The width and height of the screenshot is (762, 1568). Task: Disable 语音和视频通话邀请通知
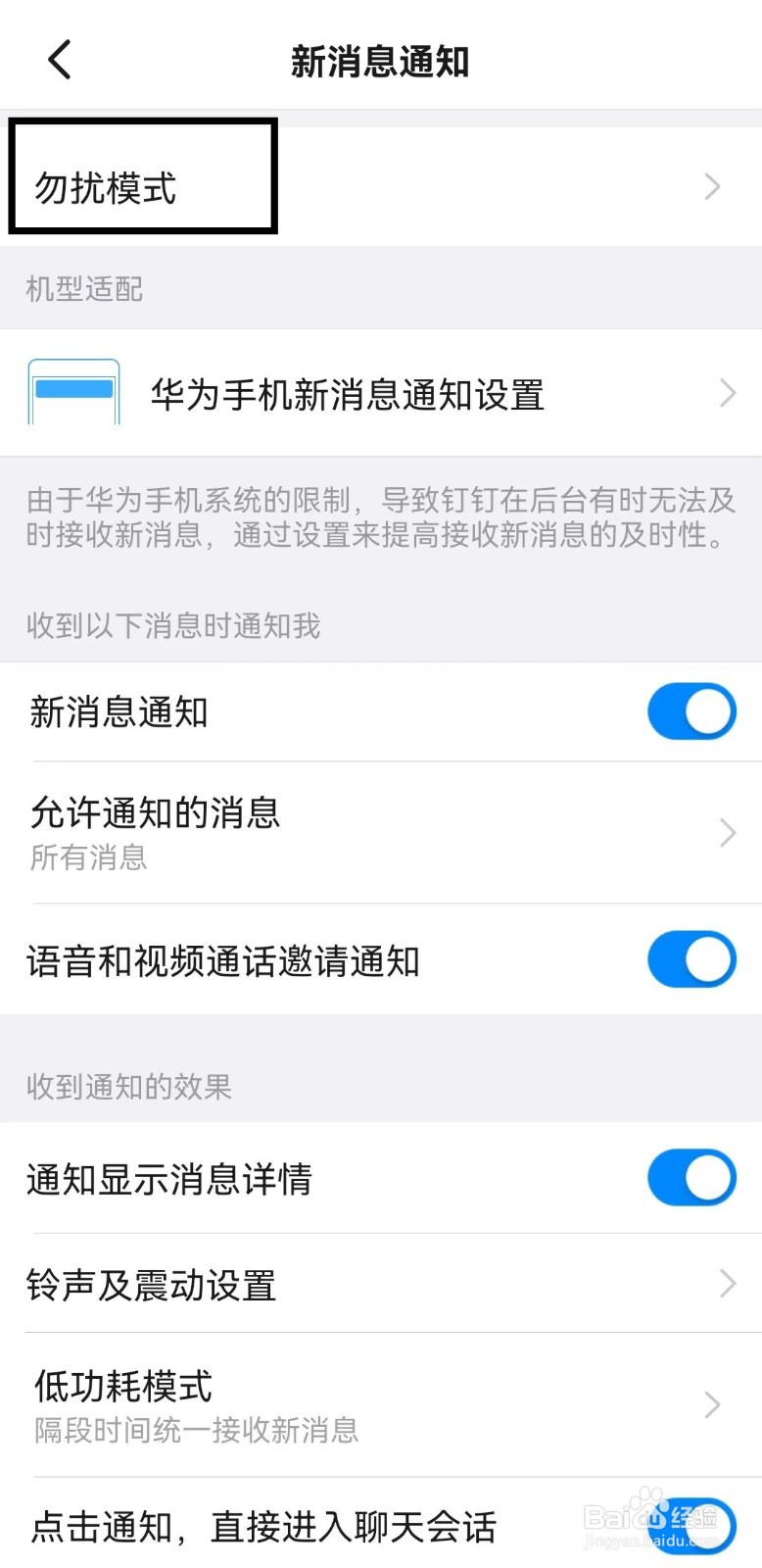pos(691,960)
